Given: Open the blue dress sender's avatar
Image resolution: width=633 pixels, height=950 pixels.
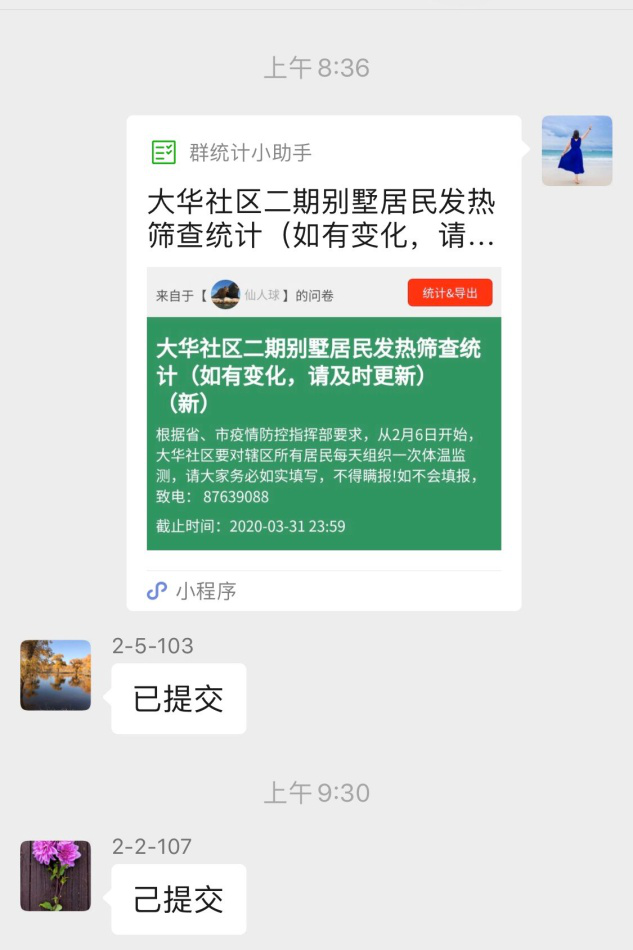Looking at the screenshot, I should pos(577,151).
